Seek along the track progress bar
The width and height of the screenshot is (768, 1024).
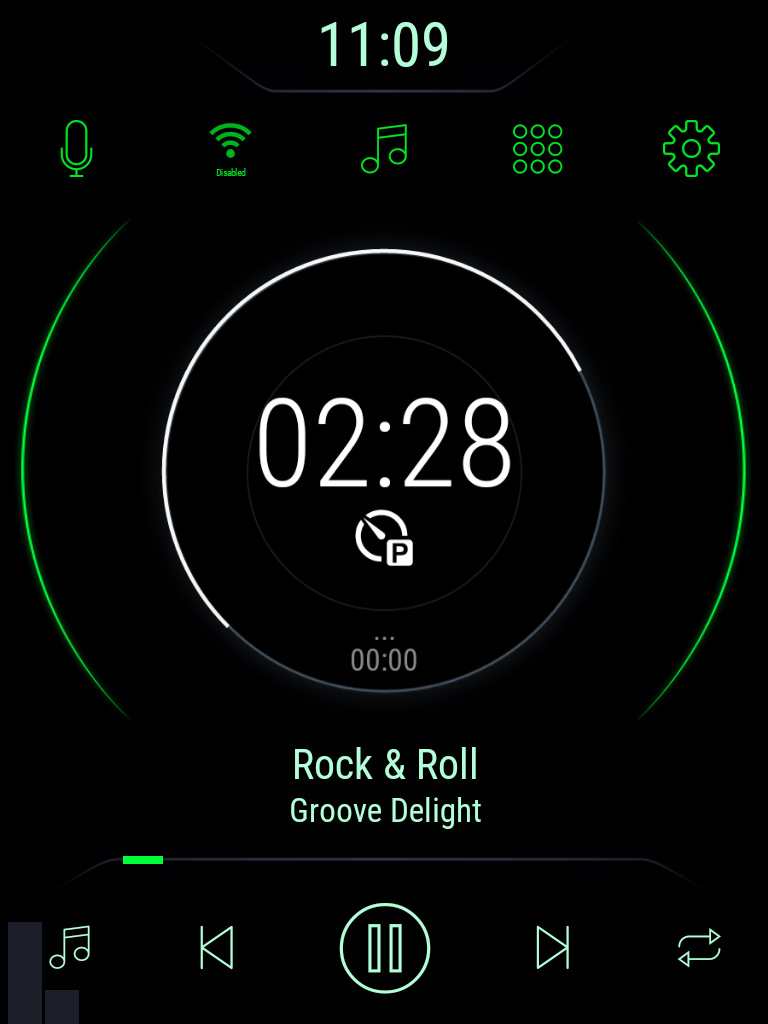point(385,859)
